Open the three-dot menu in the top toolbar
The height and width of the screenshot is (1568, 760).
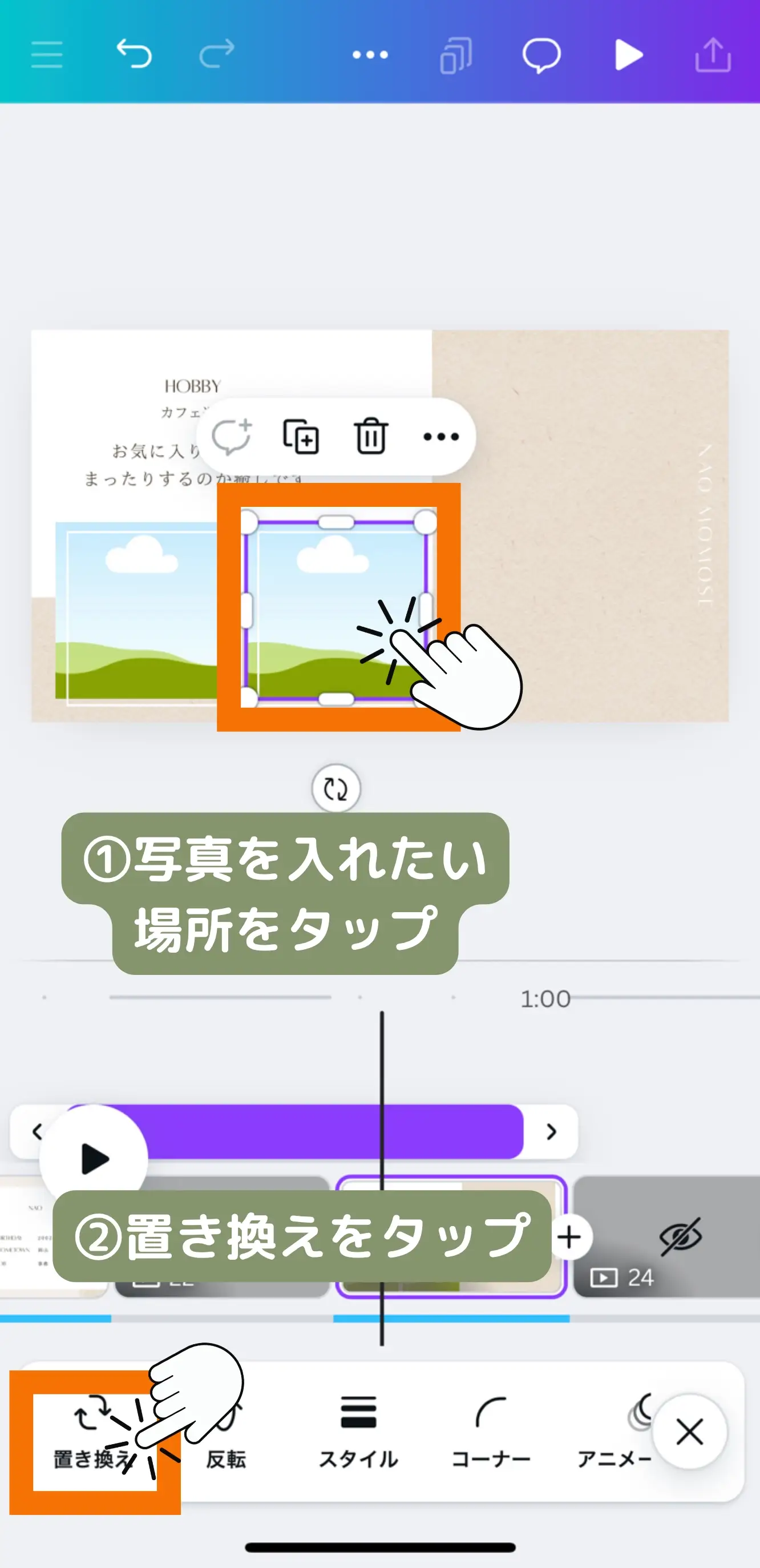tap(370, 55)
